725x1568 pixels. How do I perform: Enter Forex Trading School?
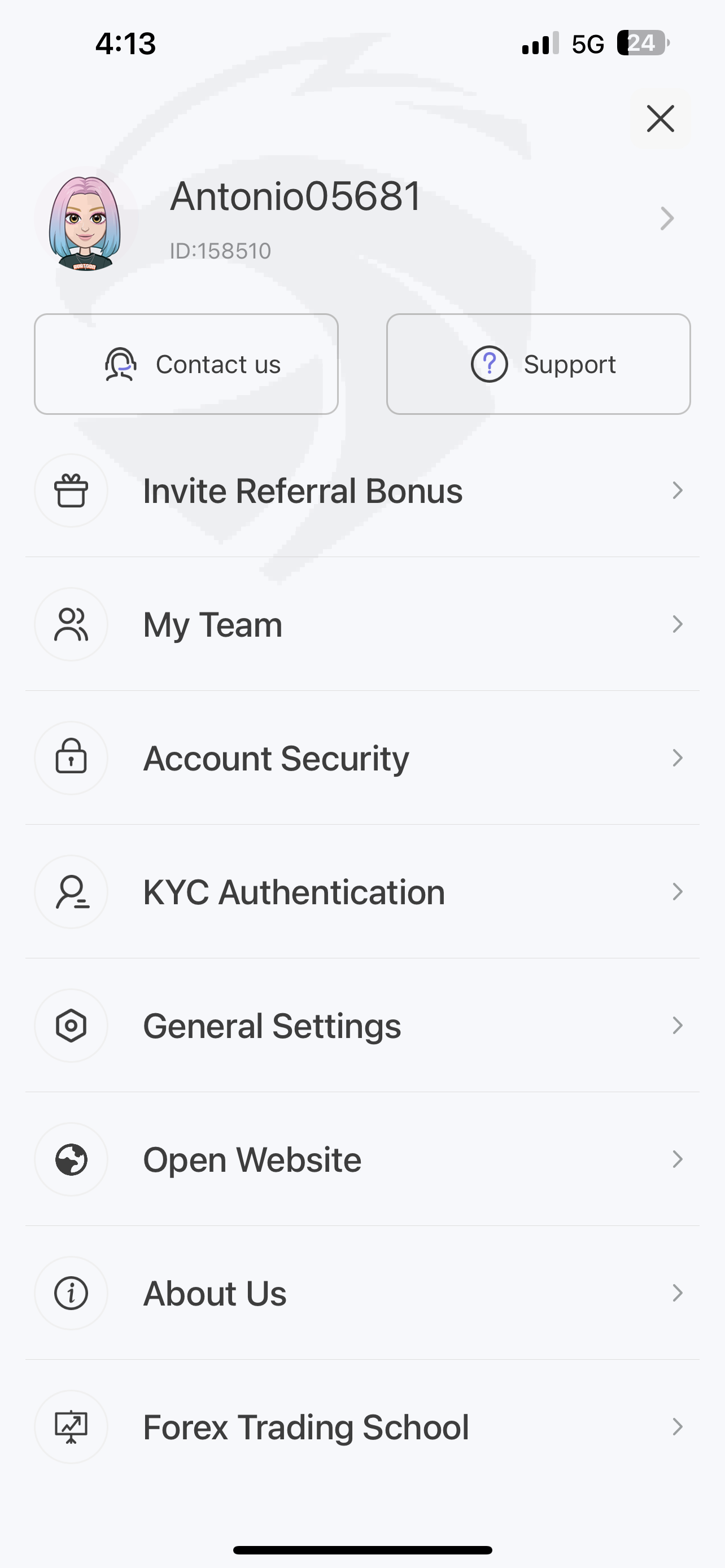pyautogui.click(x=362, y=1427)
